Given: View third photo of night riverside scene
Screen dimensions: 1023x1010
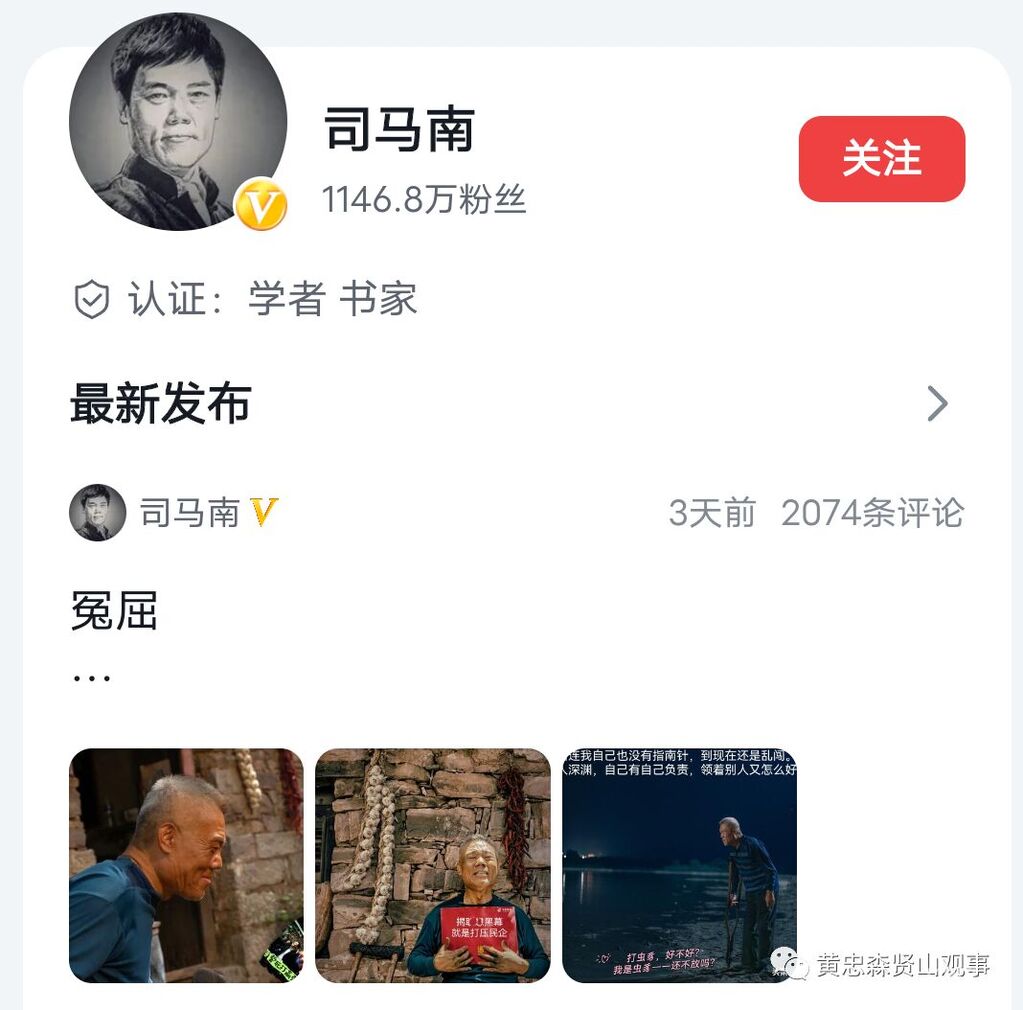Looking at the screenshot, I should [679, 865].
